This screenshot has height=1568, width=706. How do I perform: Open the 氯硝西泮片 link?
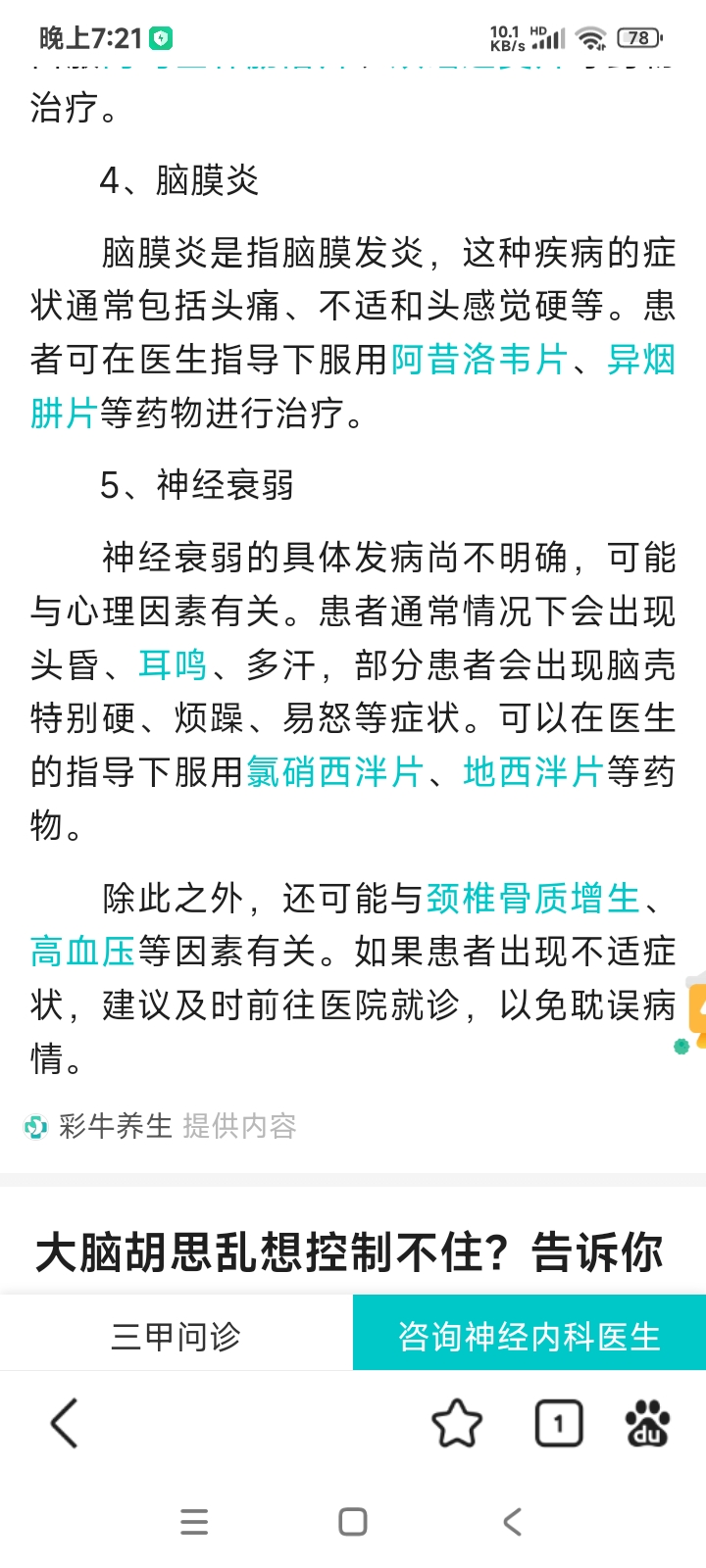coord(334,772)
